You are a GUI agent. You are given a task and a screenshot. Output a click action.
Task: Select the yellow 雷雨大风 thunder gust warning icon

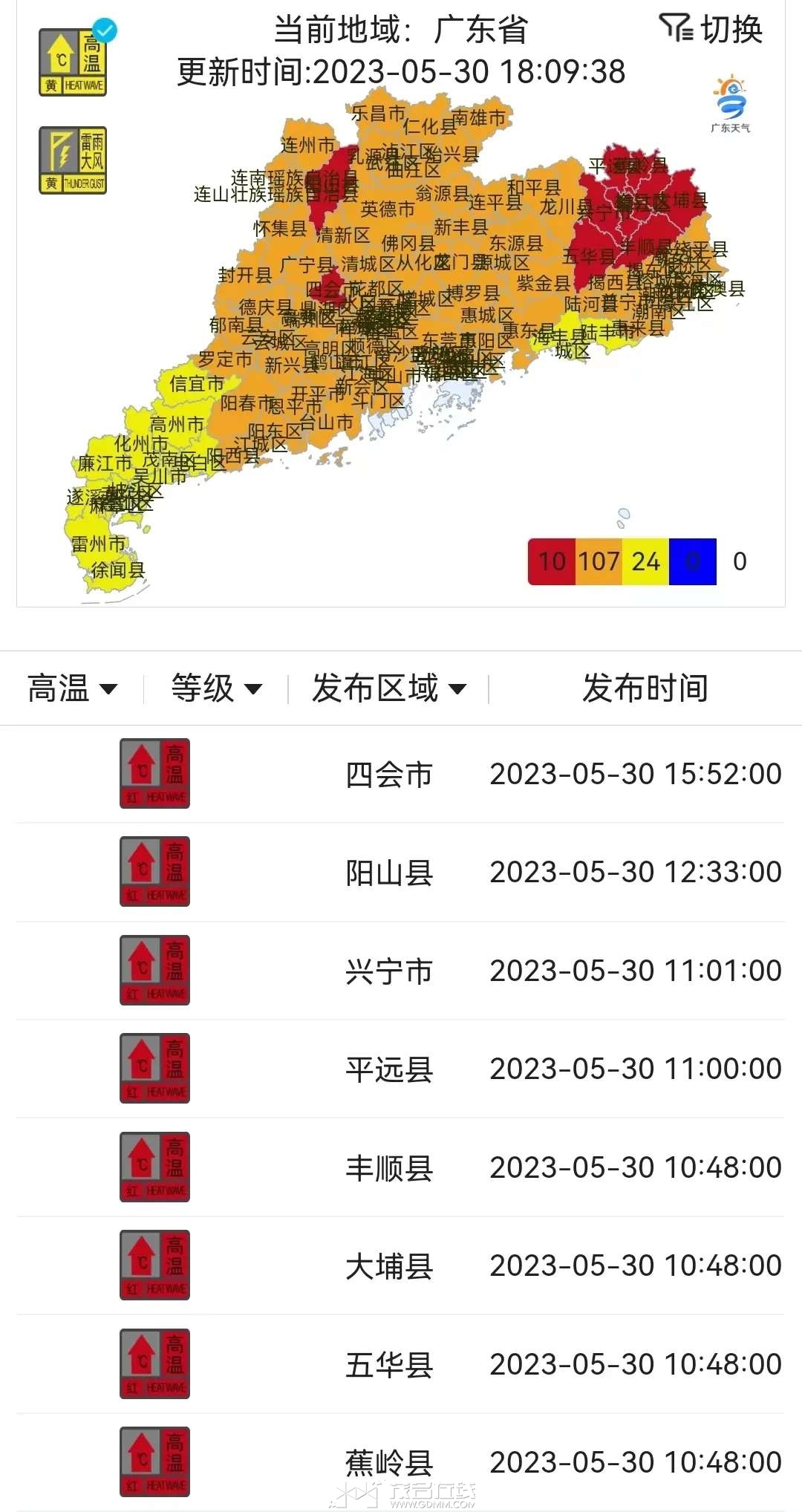tap(73, 160)
